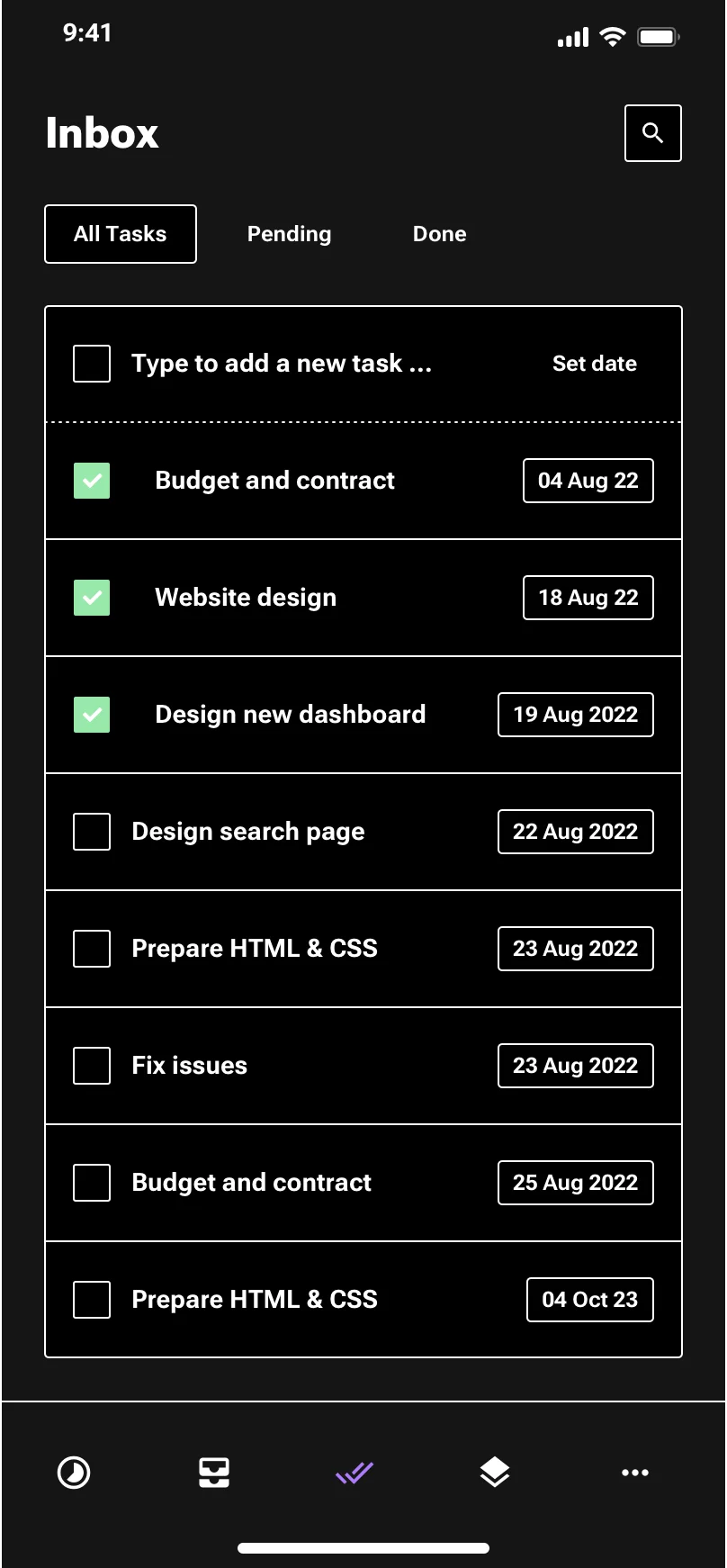Open the Done tab
The height and width of the screenshot is (1568, 727).
pos(439,234)
